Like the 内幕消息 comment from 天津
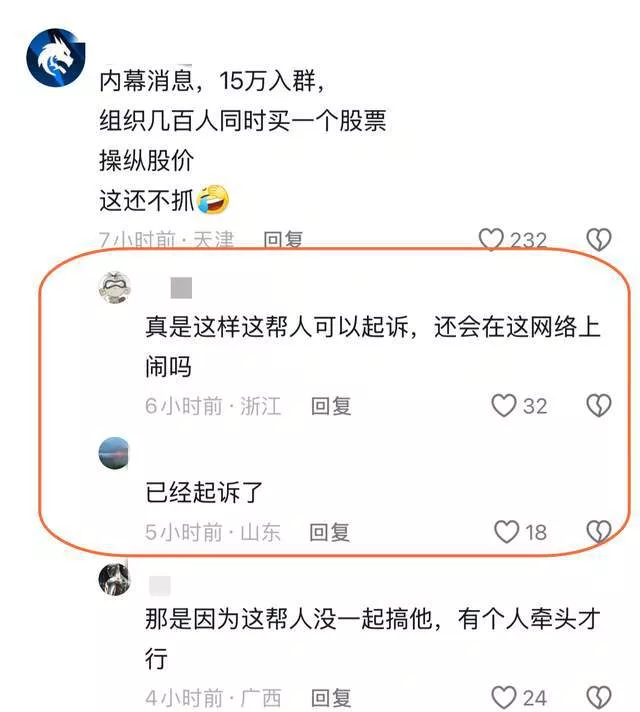 point(491,240)
